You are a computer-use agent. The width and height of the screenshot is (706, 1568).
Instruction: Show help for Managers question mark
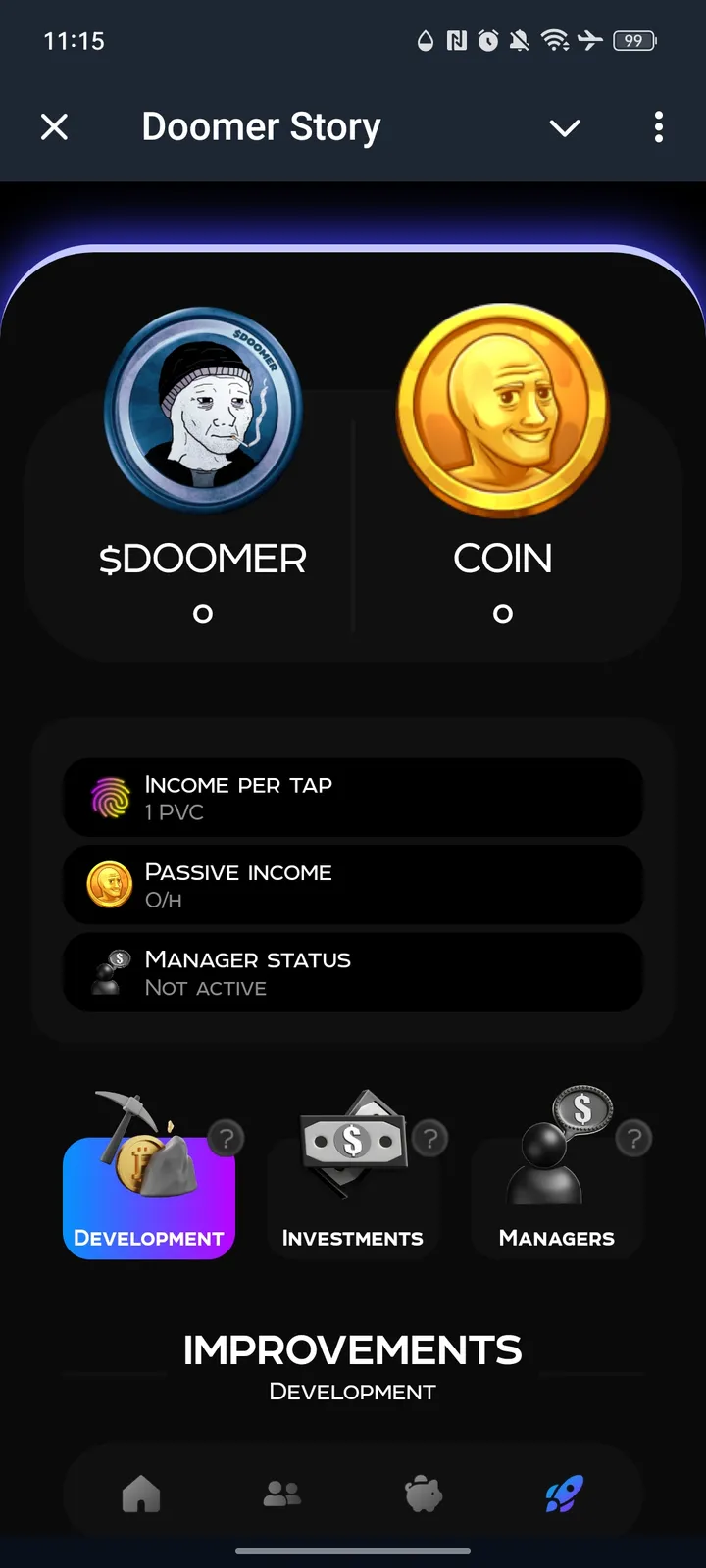tap(633, 1139)
